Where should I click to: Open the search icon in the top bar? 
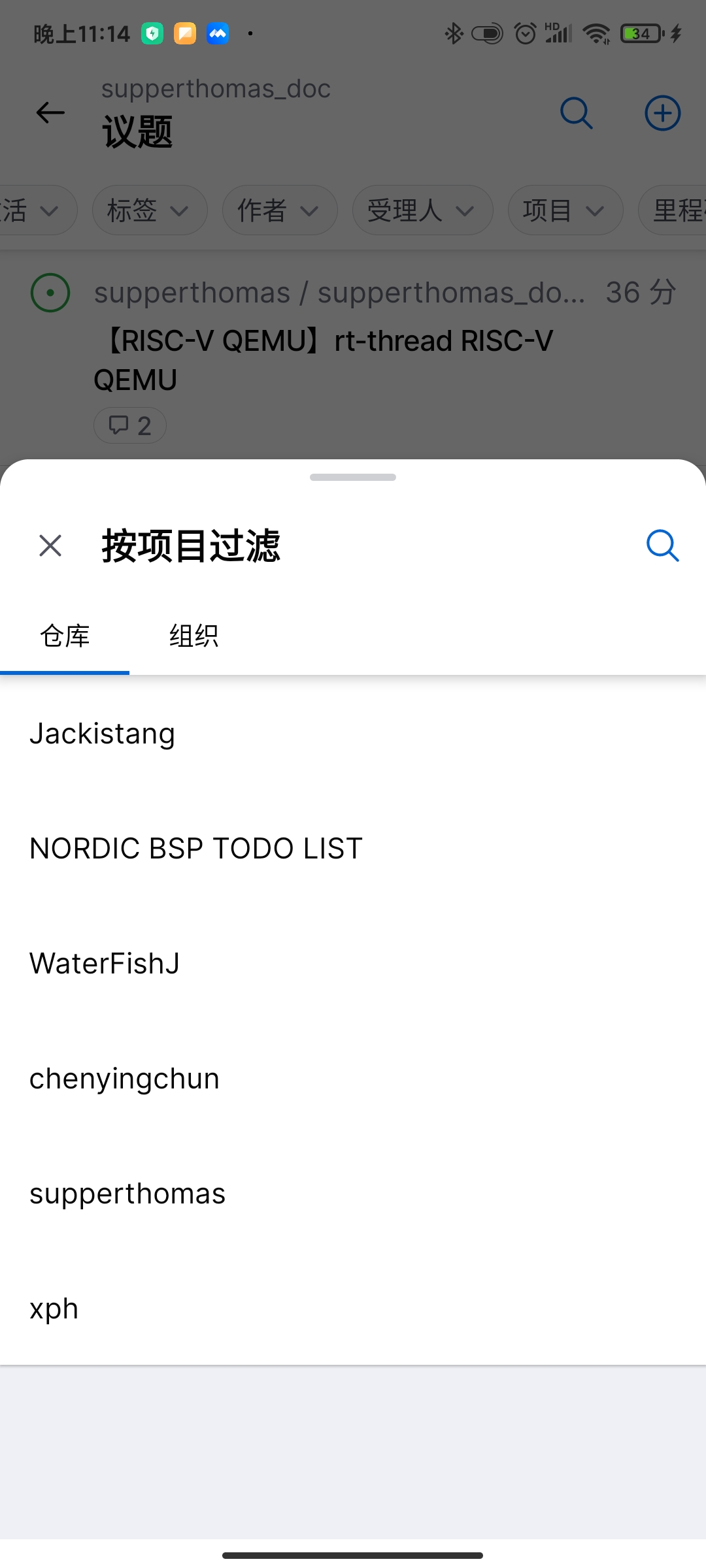[x=576, y=113]
